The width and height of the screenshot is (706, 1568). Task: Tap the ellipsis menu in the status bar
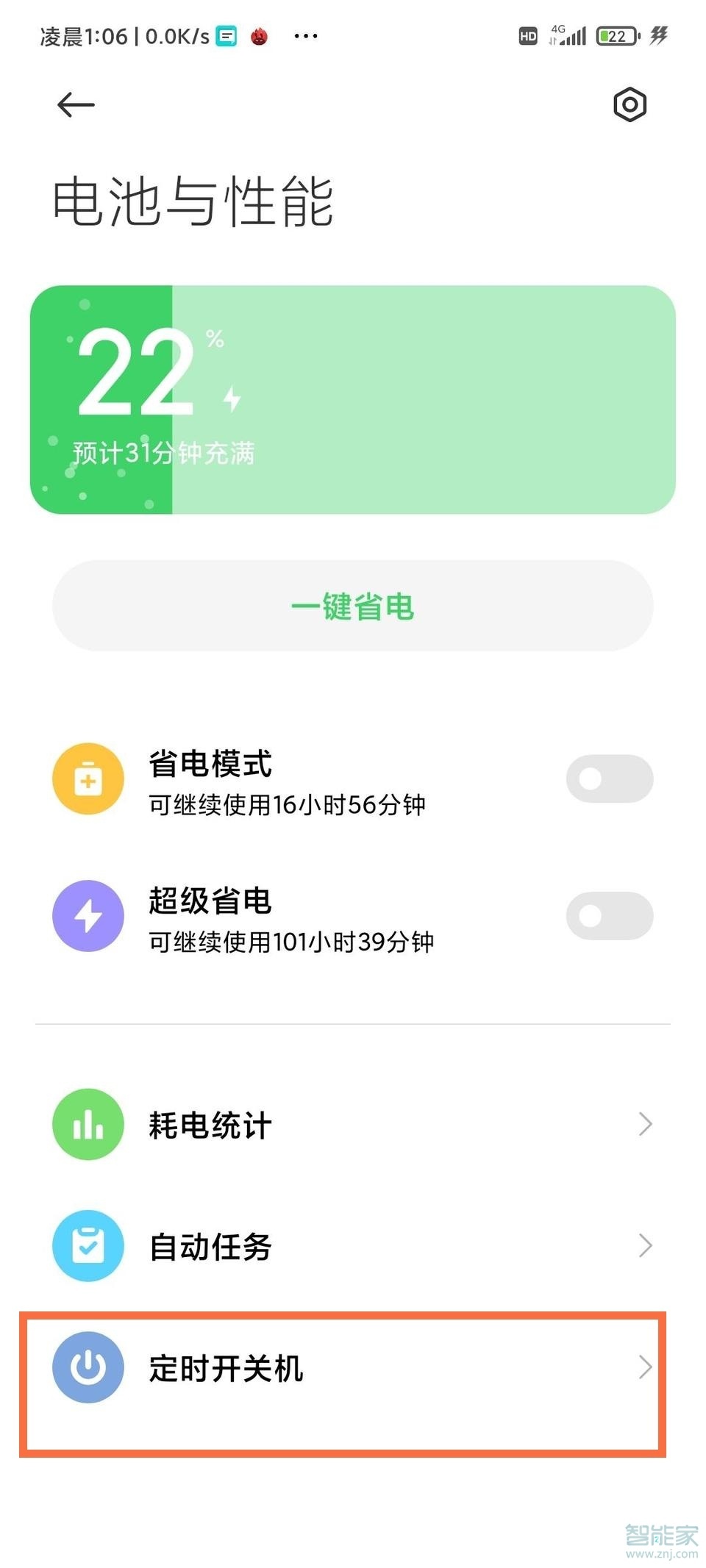(305, 35)
